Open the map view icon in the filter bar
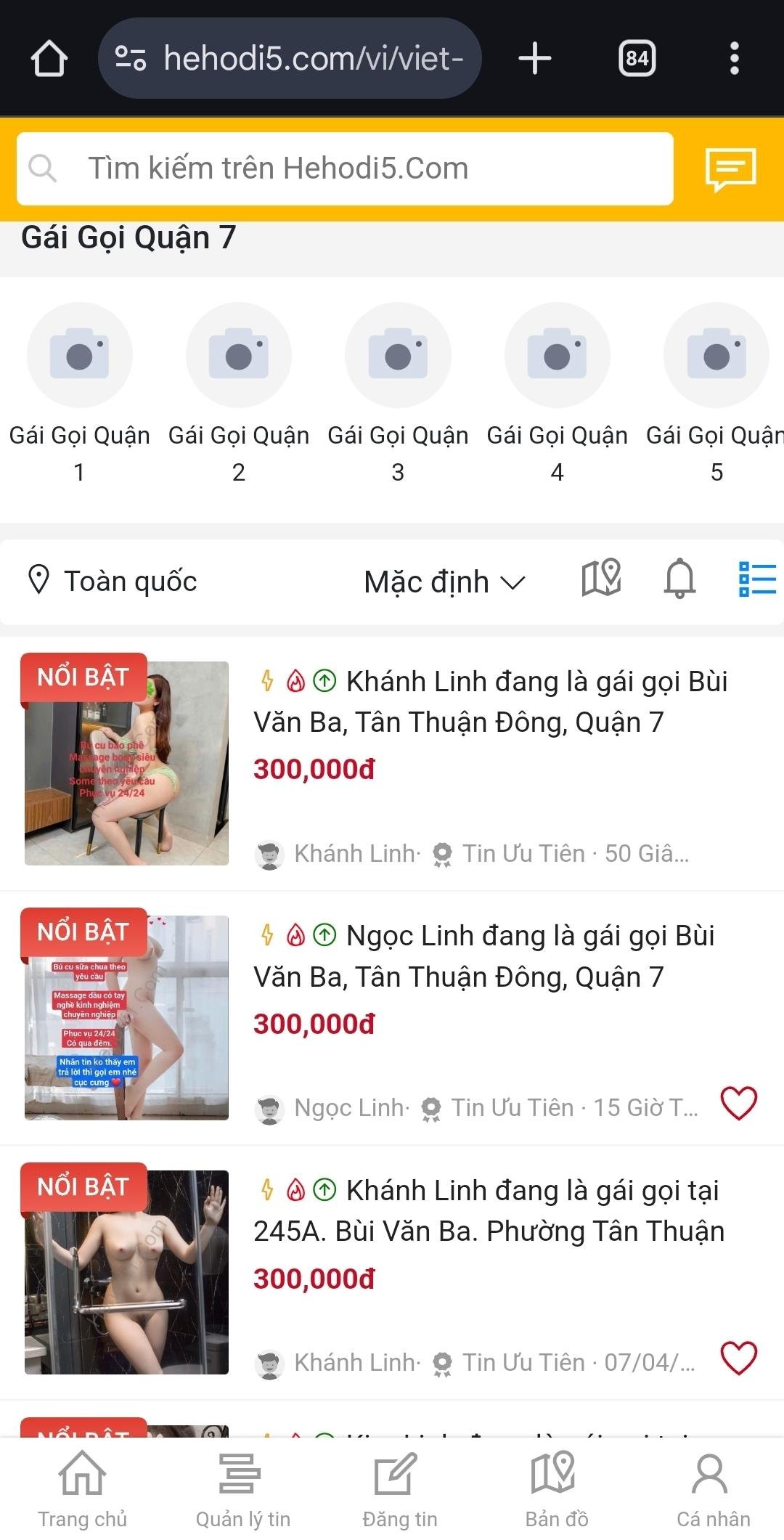 pyautogui.click(x=601, y=579)
